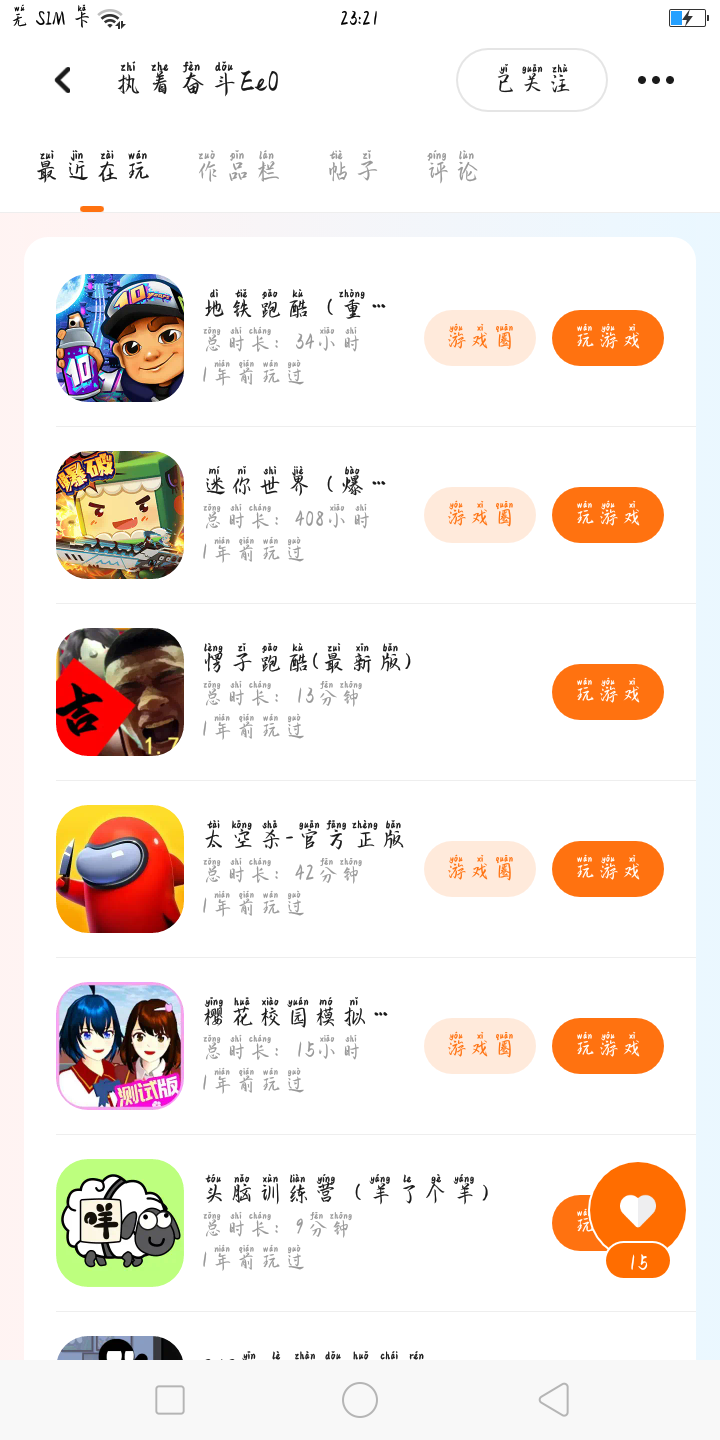Play 樱花校园模拟 game
Image resolution: width=720 pixels, height=1440 pixels.
pyautogui.click(x=608, y=1046)
